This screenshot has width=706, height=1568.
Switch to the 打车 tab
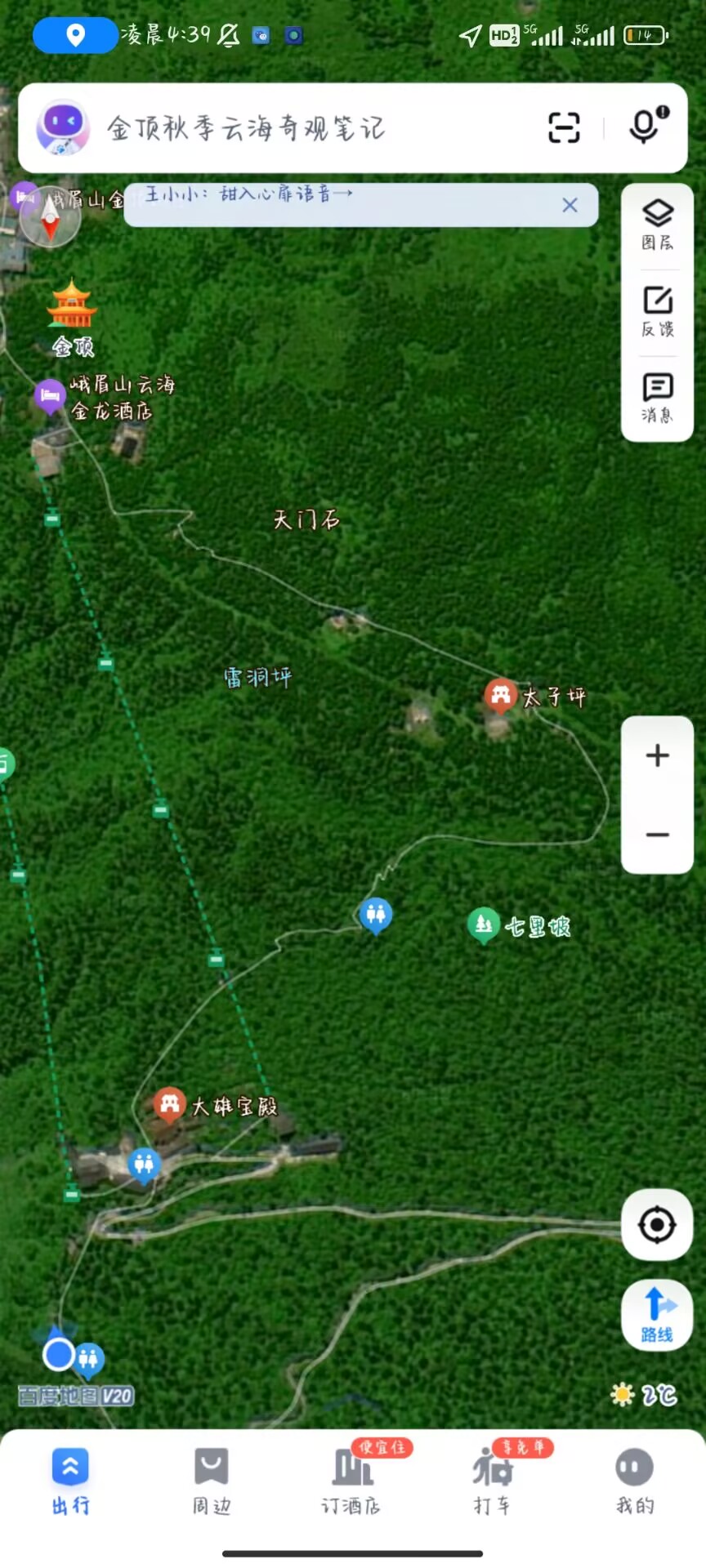(x=492, y=1482)
